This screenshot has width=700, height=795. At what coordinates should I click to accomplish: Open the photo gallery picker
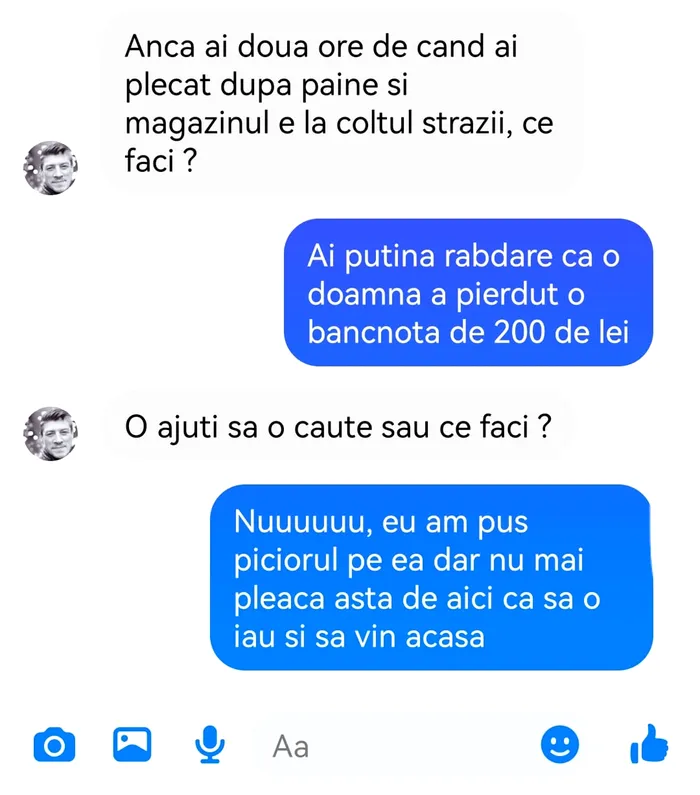[x=132, y=744]
